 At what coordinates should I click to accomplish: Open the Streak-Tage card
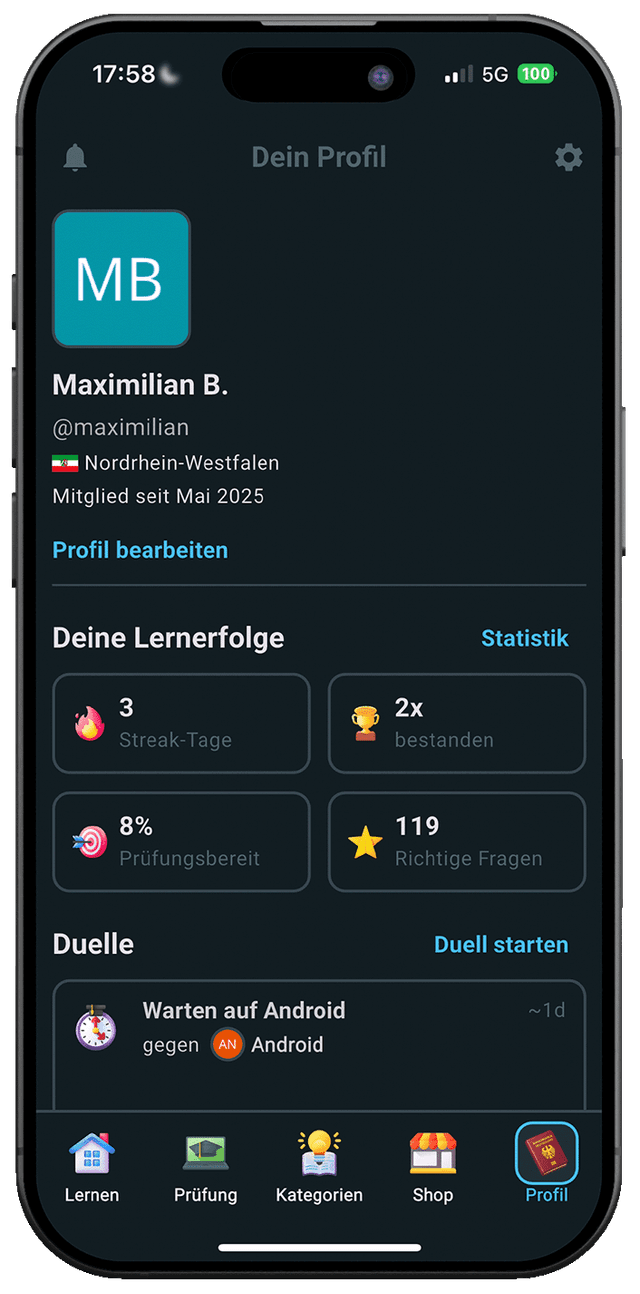[x=181, y=723]
